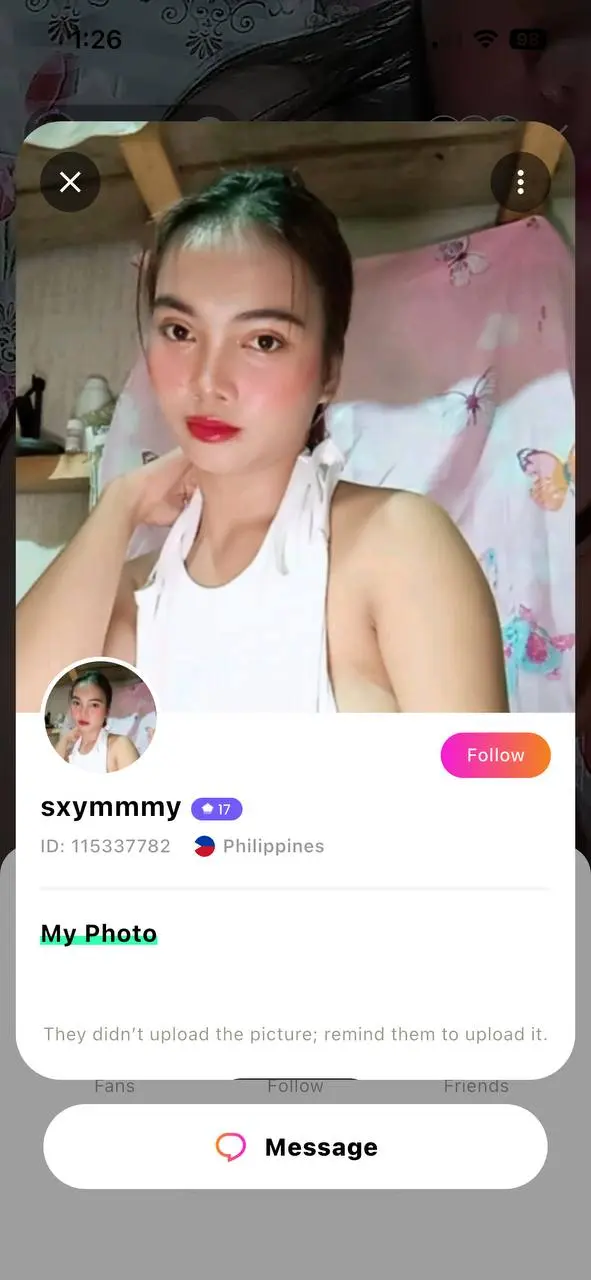
Task: Open the round profile avatar
Action: (100, 716)
